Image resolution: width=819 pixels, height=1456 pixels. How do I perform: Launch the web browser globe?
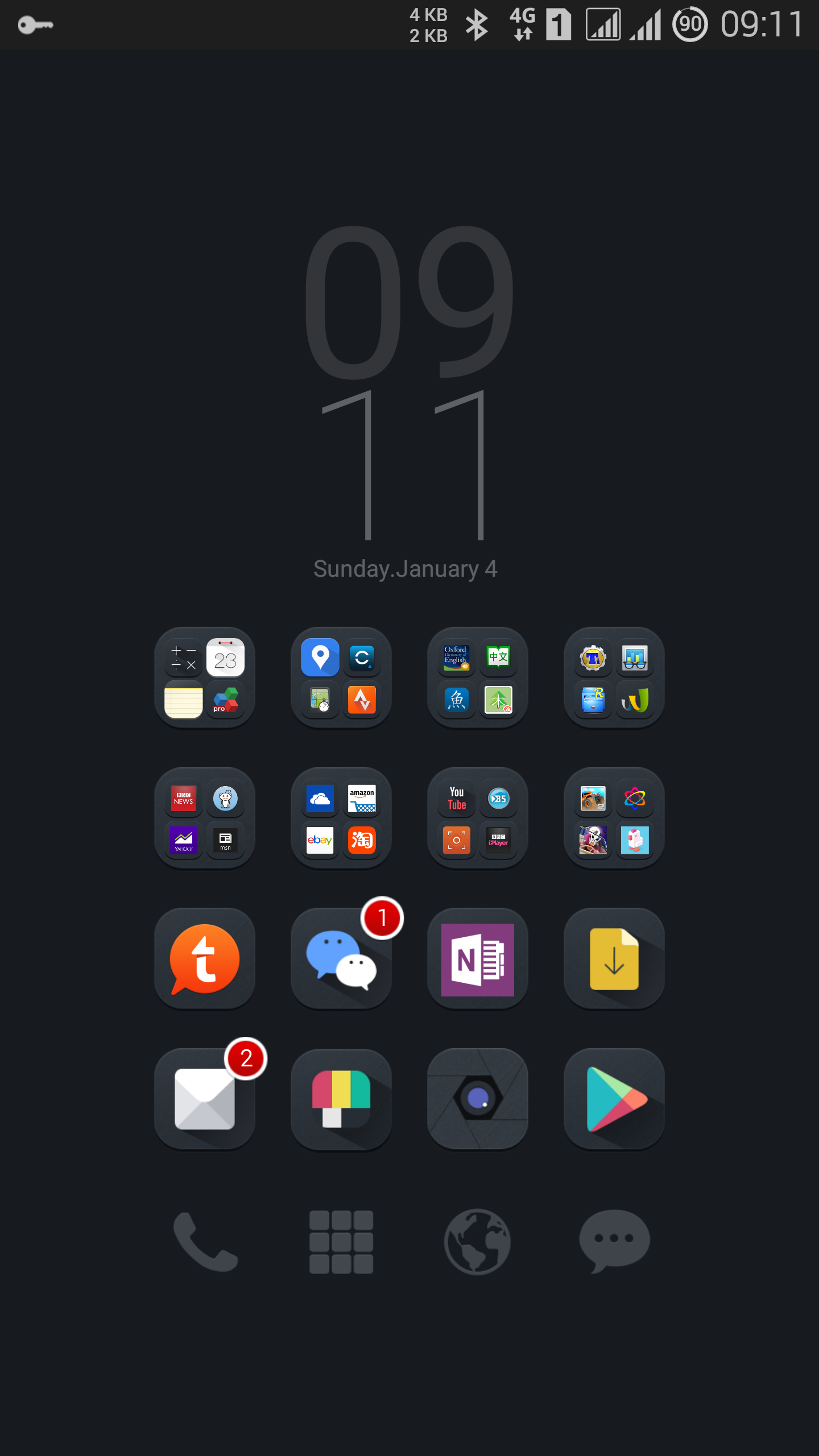478,1242
